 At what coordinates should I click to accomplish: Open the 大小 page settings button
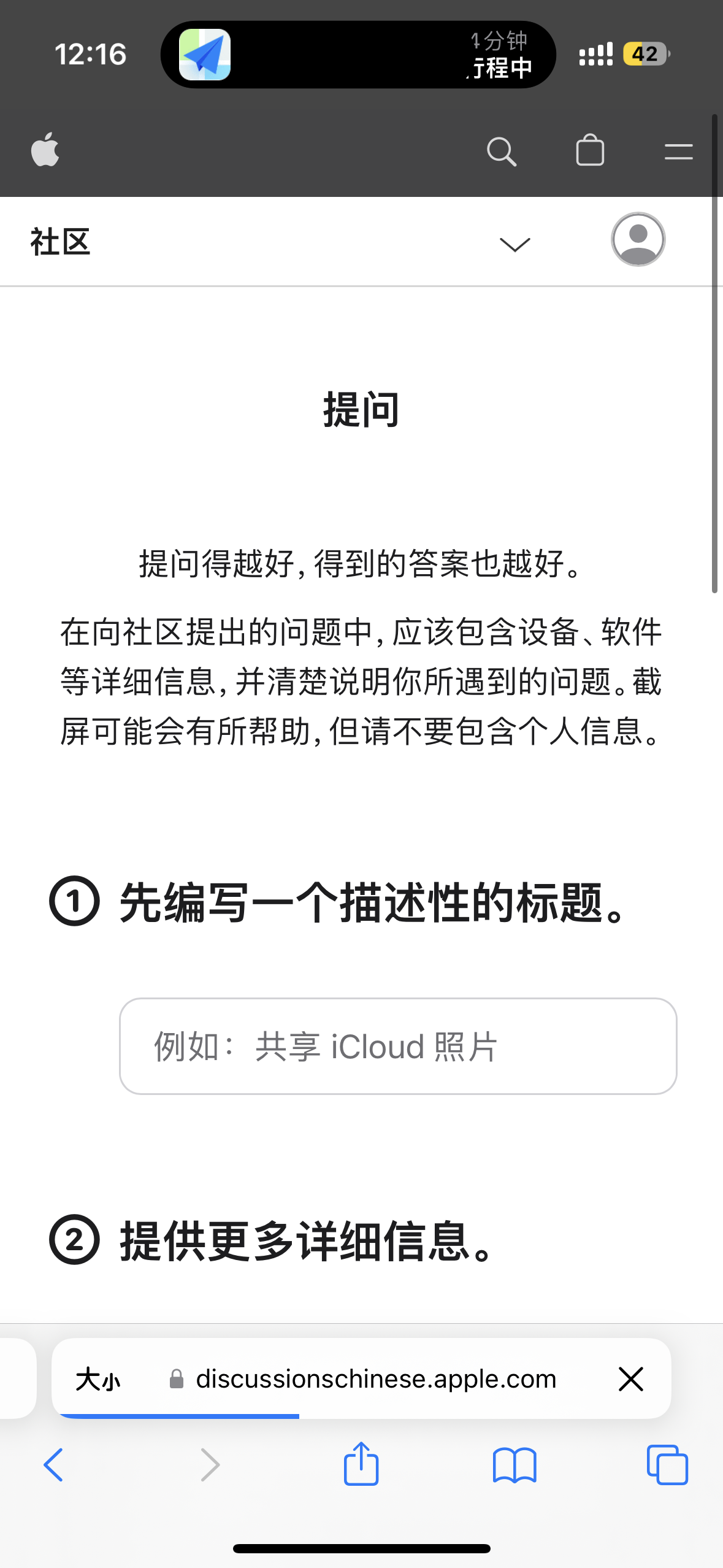(98, 1380)
